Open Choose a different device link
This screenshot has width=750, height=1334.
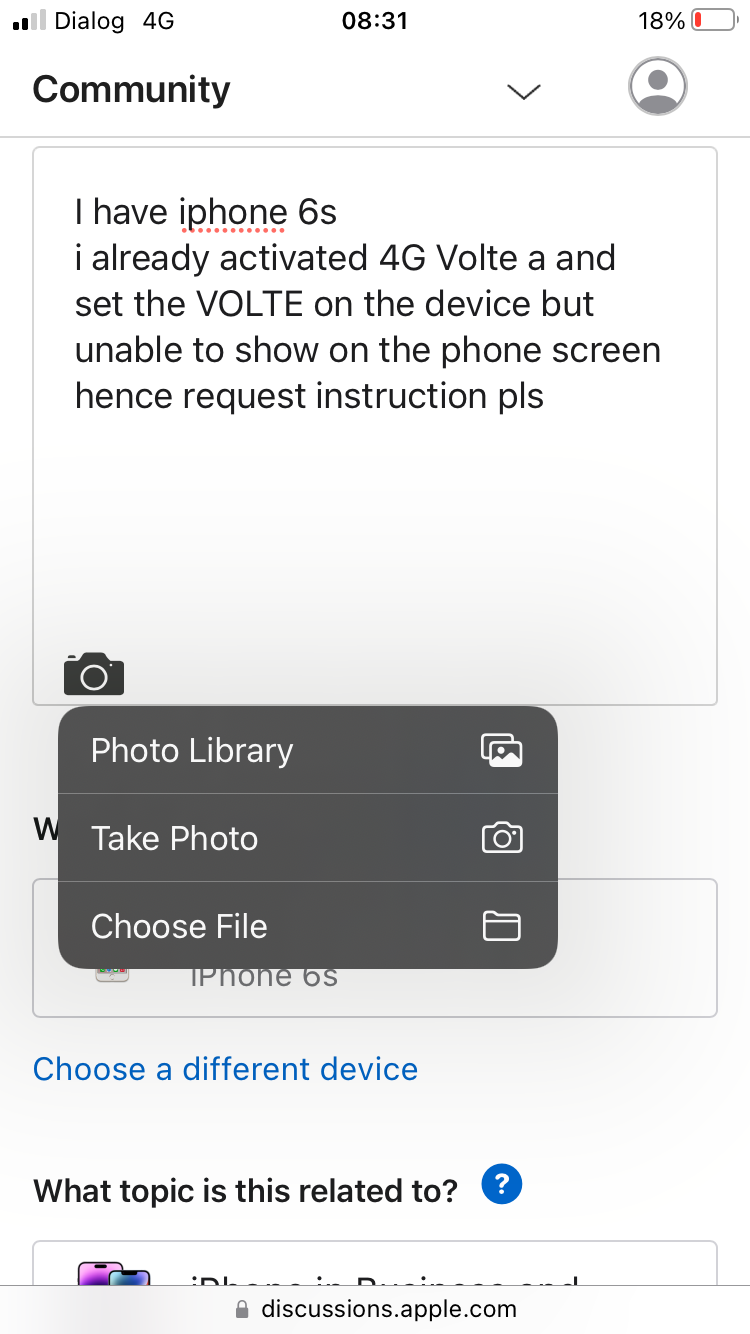tap(225, 1069)
